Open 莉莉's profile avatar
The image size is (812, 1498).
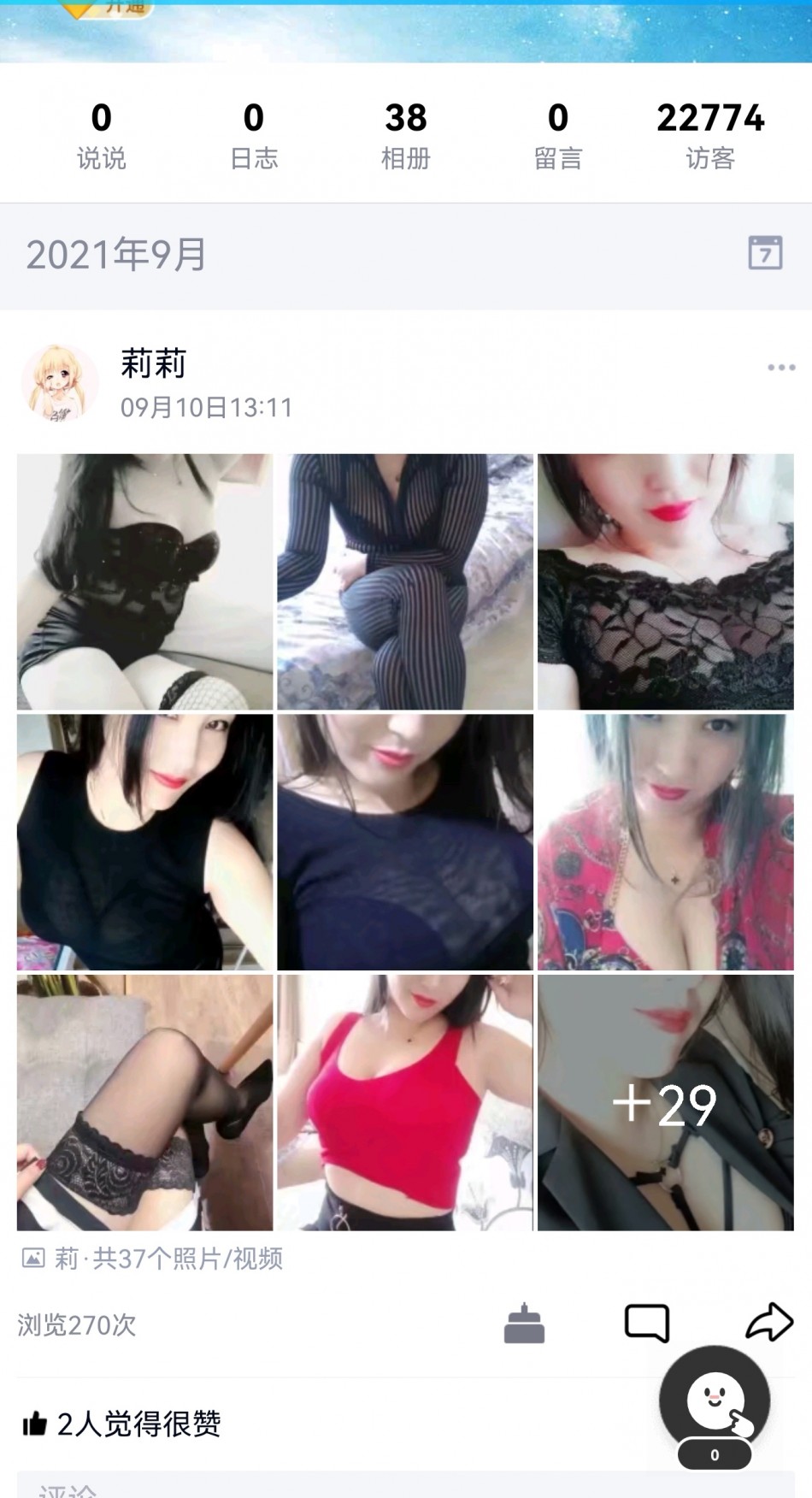point(59,384)
